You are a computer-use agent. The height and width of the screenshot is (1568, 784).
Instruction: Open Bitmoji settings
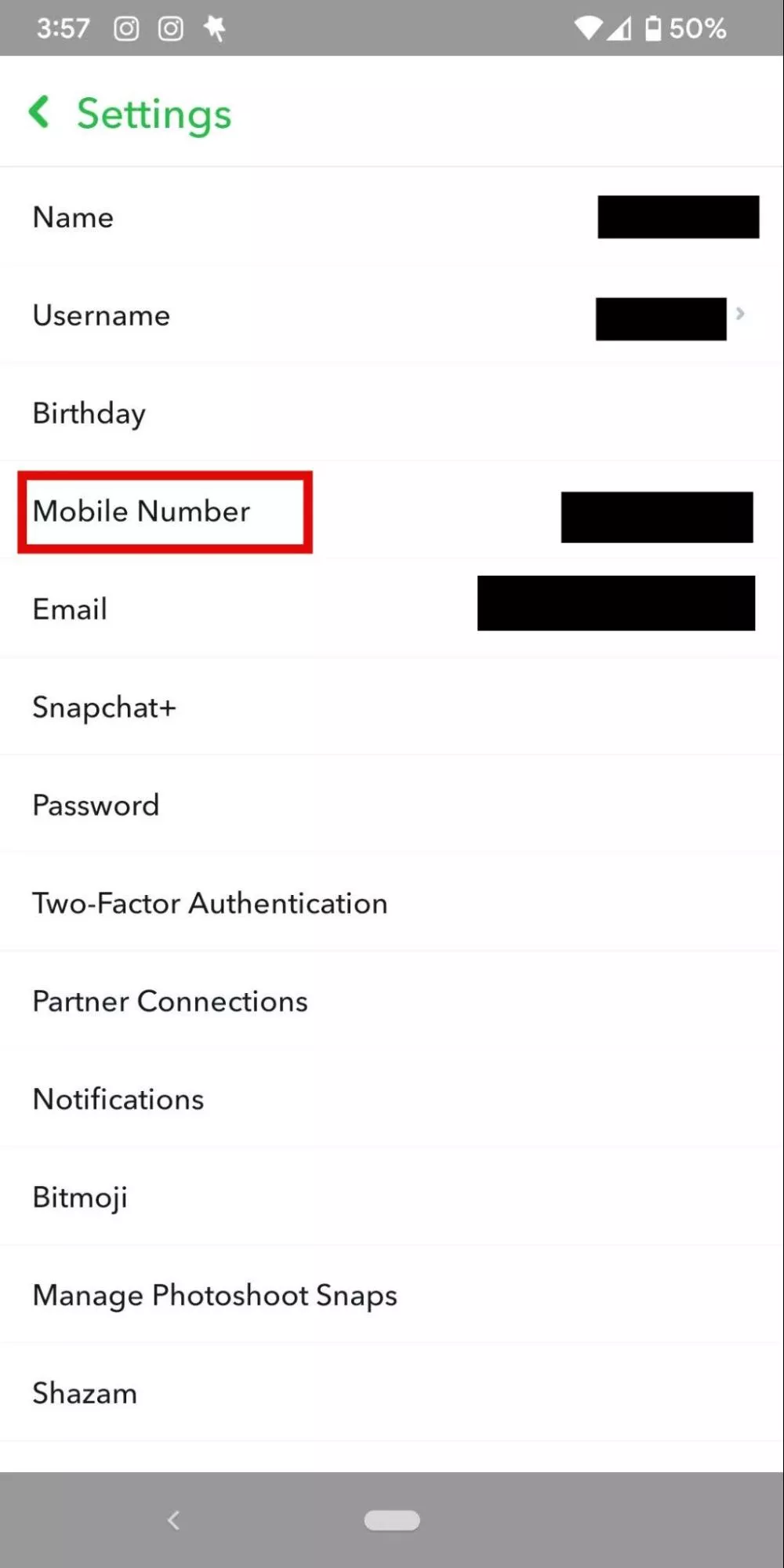pos(80,1198)
